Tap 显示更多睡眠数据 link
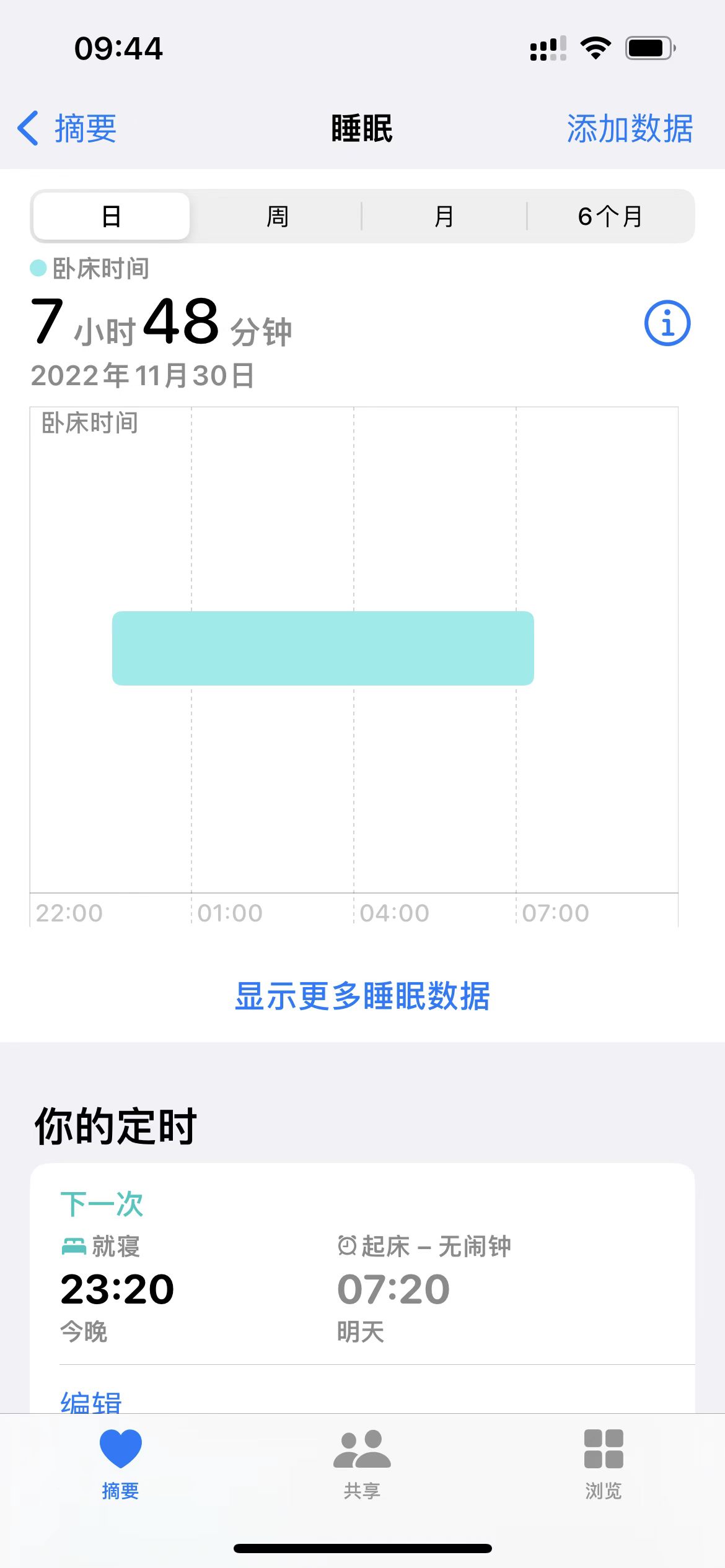The width and height of the screenshot is (725, 1568). (362, 996)
